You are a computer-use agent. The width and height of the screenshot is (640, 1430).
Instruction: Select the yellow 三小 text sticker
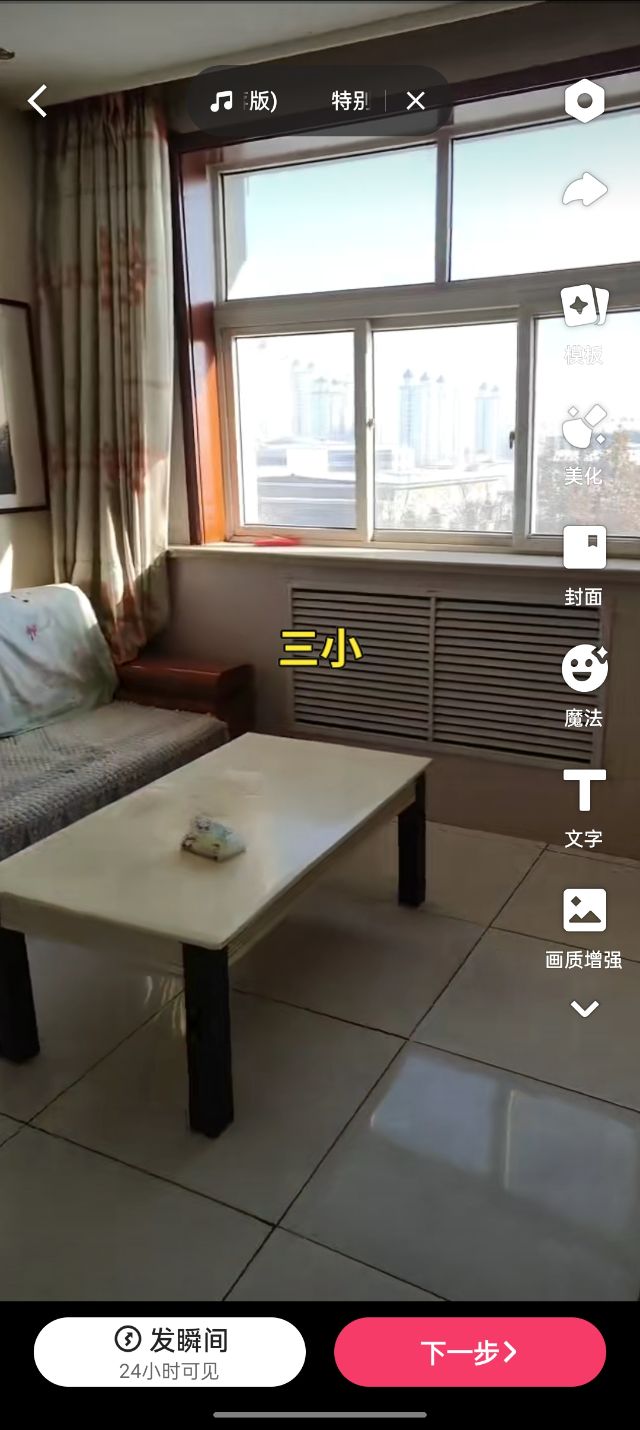pyautogui.click(x=320, y=649)
